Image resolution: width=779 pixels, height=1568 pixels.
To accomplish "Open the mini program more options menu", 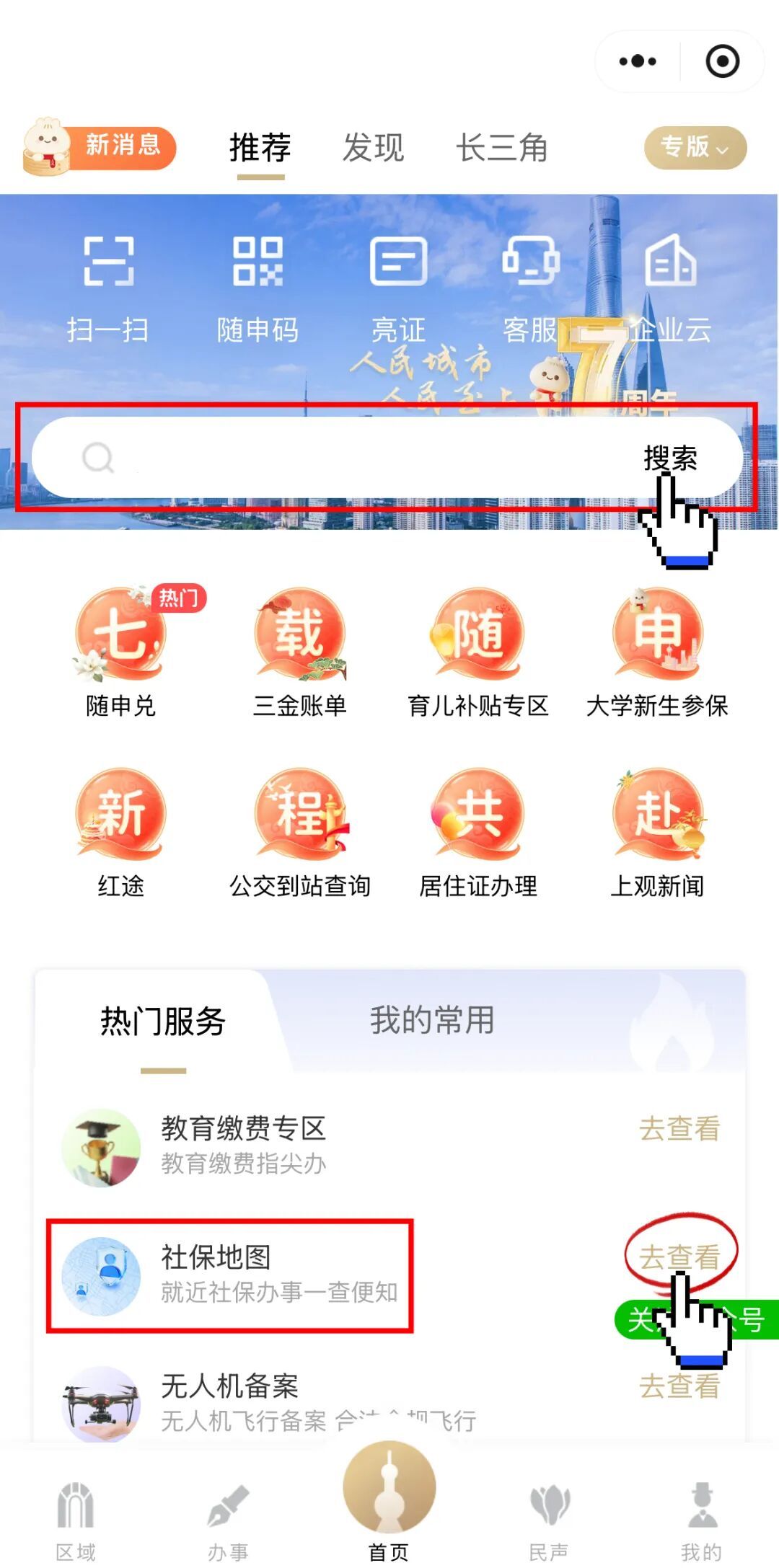I will click(638, 61).
